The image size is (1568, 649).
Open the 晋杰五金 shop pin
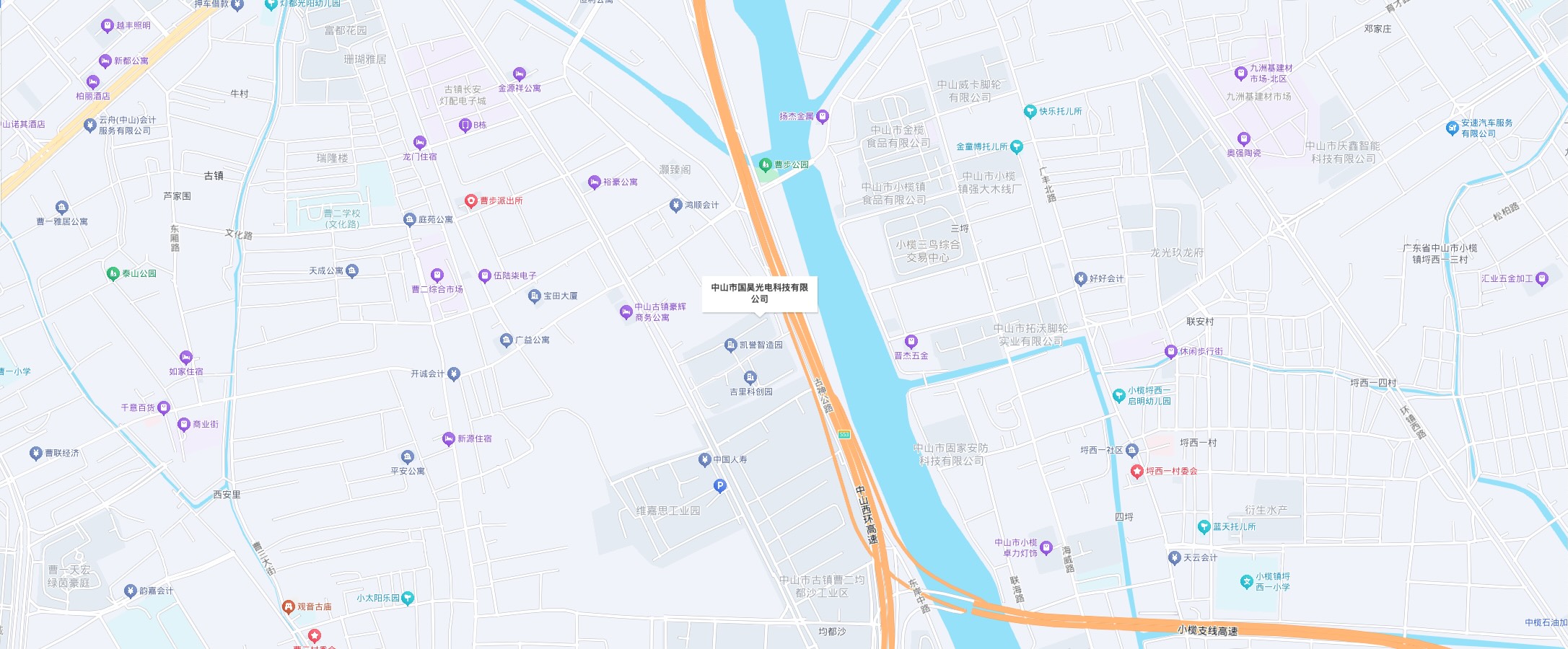click(x=911, y=342)
